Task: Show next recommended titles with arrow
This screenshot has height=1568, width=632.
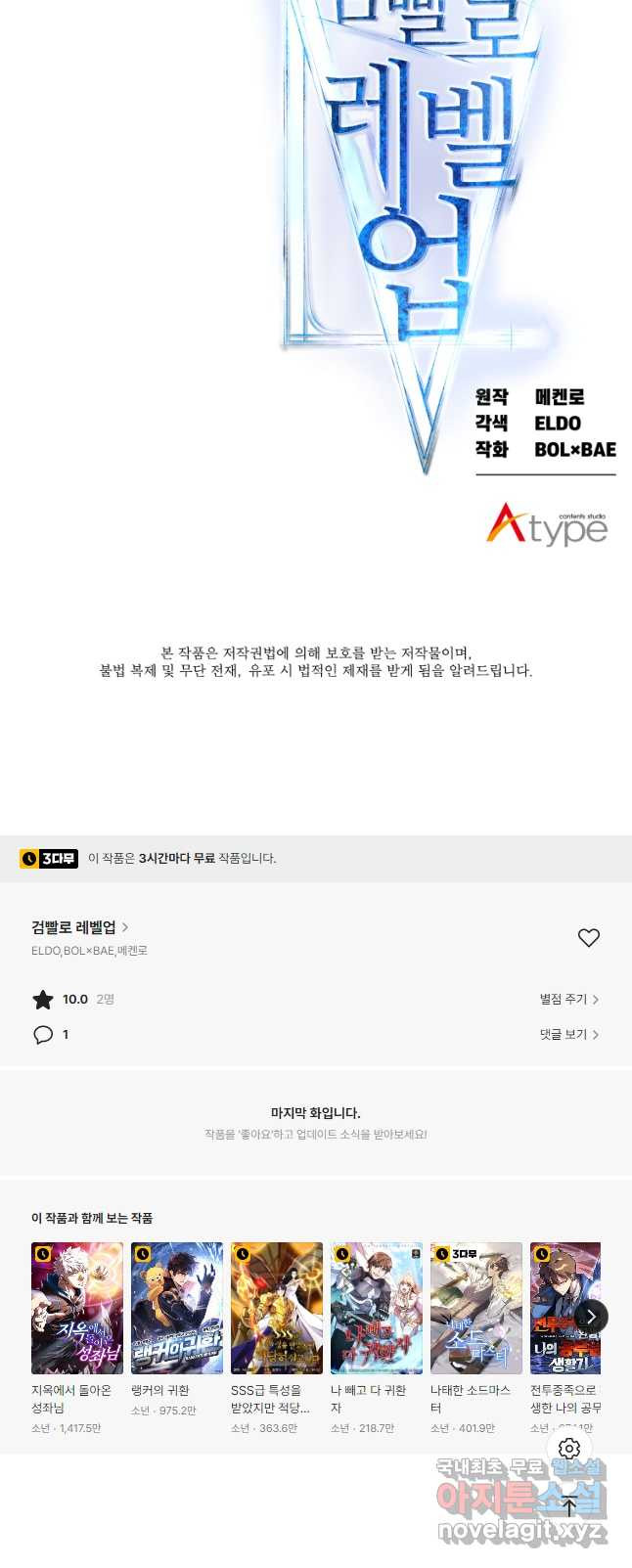Action: point(591,1317)
